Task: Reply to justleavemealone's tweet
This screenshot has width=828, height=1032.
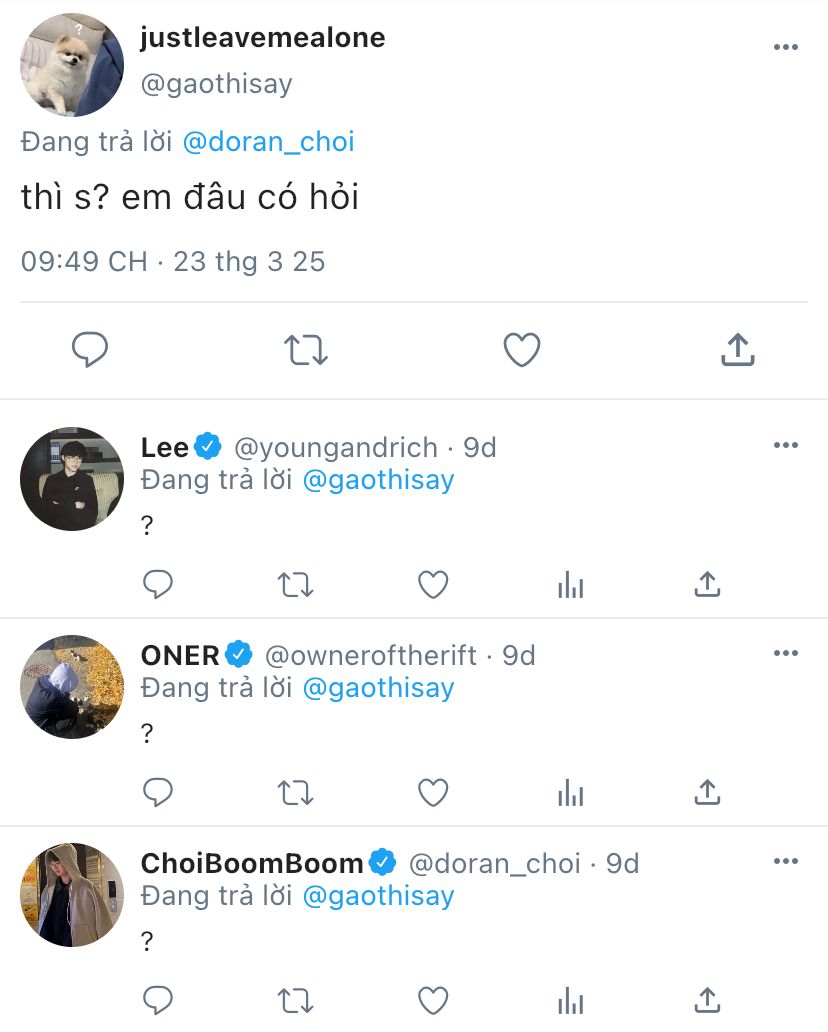Action: (90, 349)
